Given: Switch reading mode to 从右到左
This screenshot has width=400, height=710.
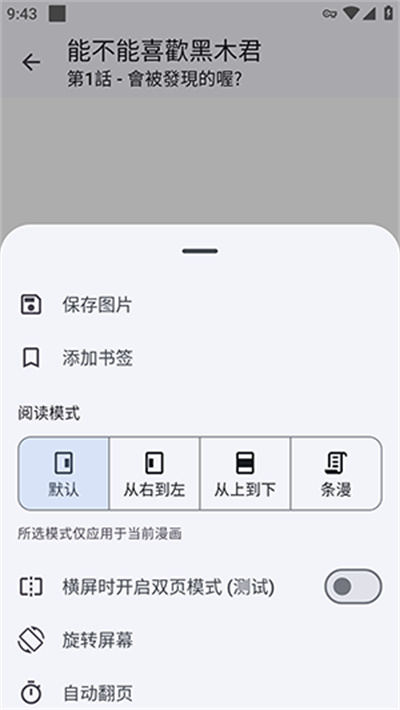Looking at the screenshot, I should 154,474.
